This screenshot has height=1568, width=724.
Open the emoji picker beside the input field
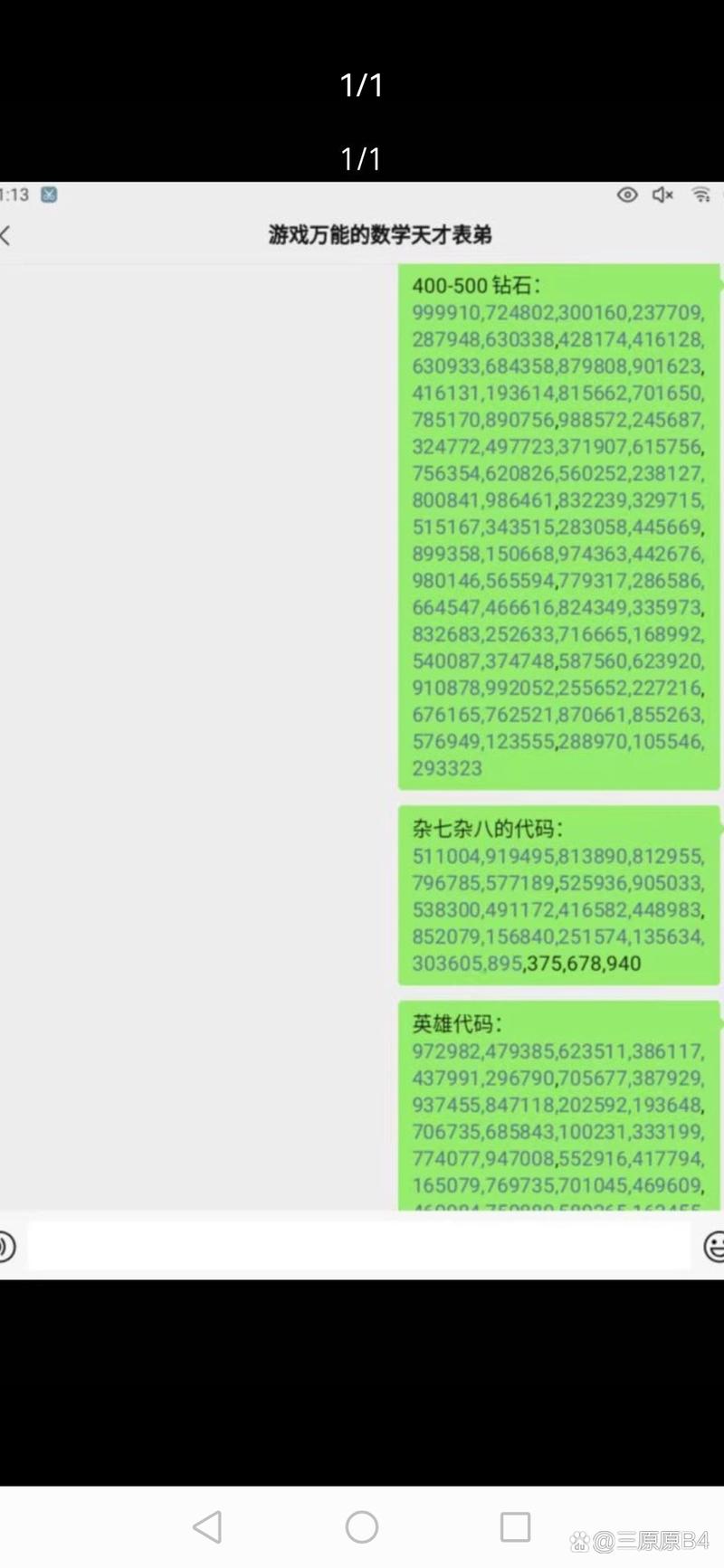point(715,1246)
